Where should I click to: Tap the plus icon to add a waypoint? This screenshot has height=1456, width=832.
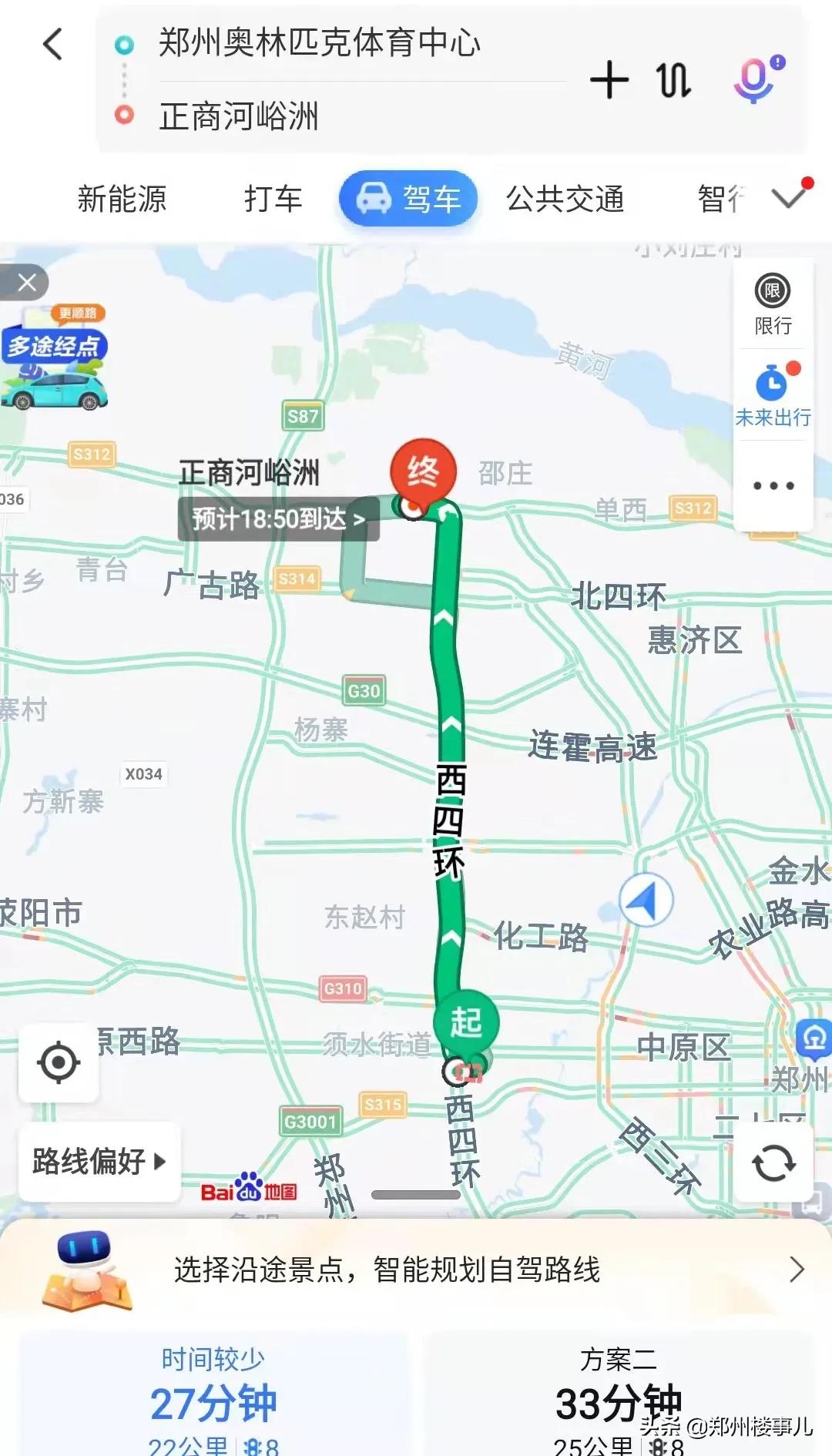click(609, 79)
